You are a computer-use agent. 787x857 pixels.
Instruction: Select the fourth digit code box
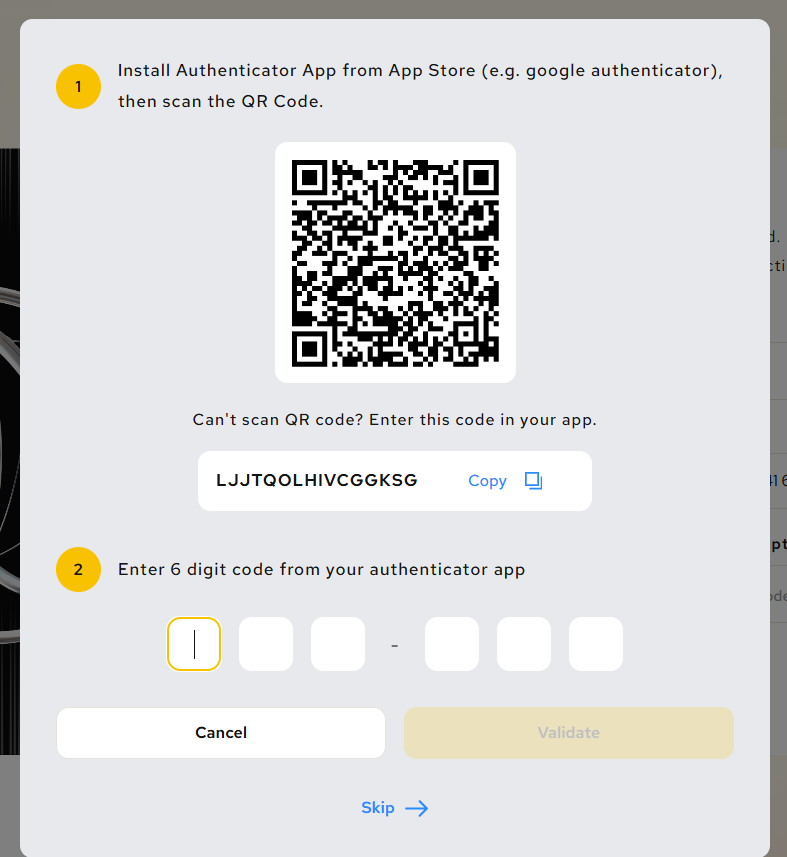pyautogui.click(x=452, y=644)
